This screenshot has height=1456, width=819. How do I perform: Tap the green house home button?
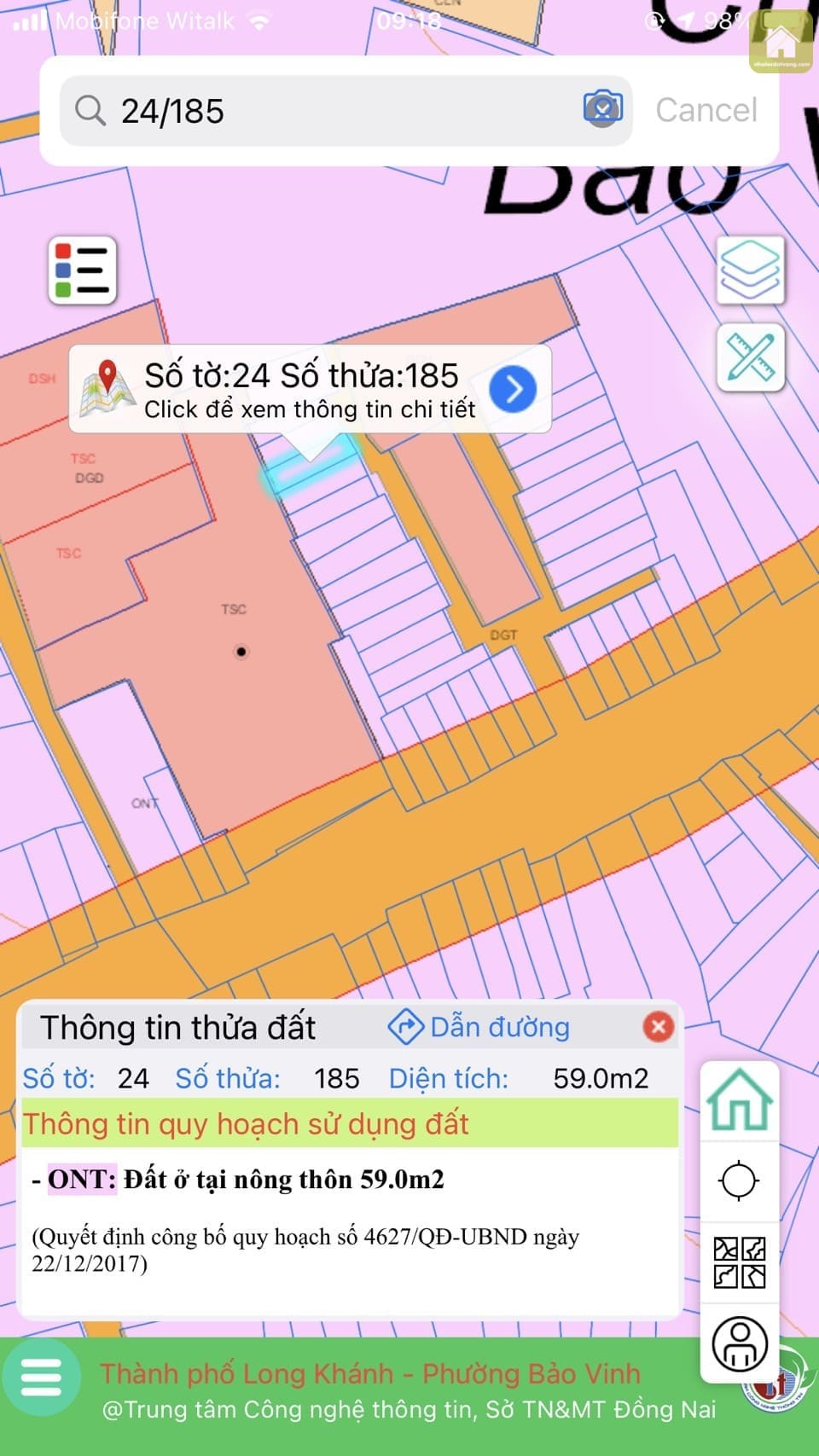coord(739,1101)
